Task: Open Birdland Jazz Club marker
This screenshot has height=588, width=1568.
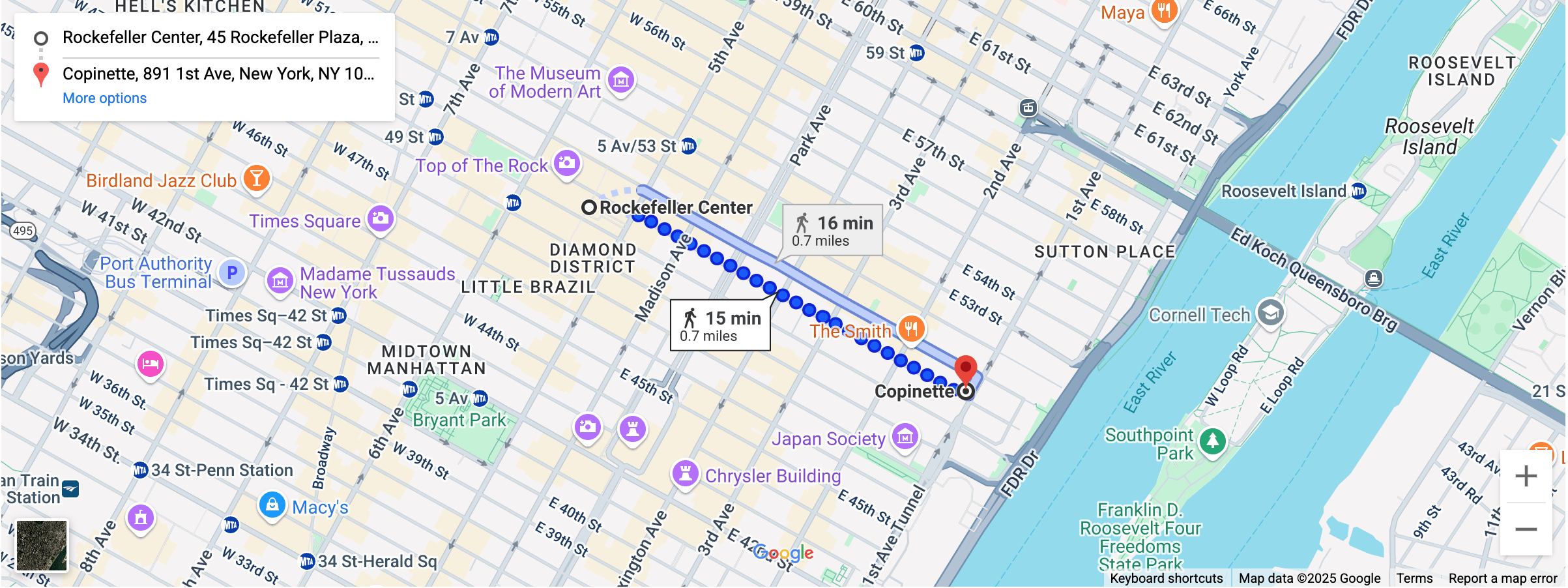Action: (257, 179)
